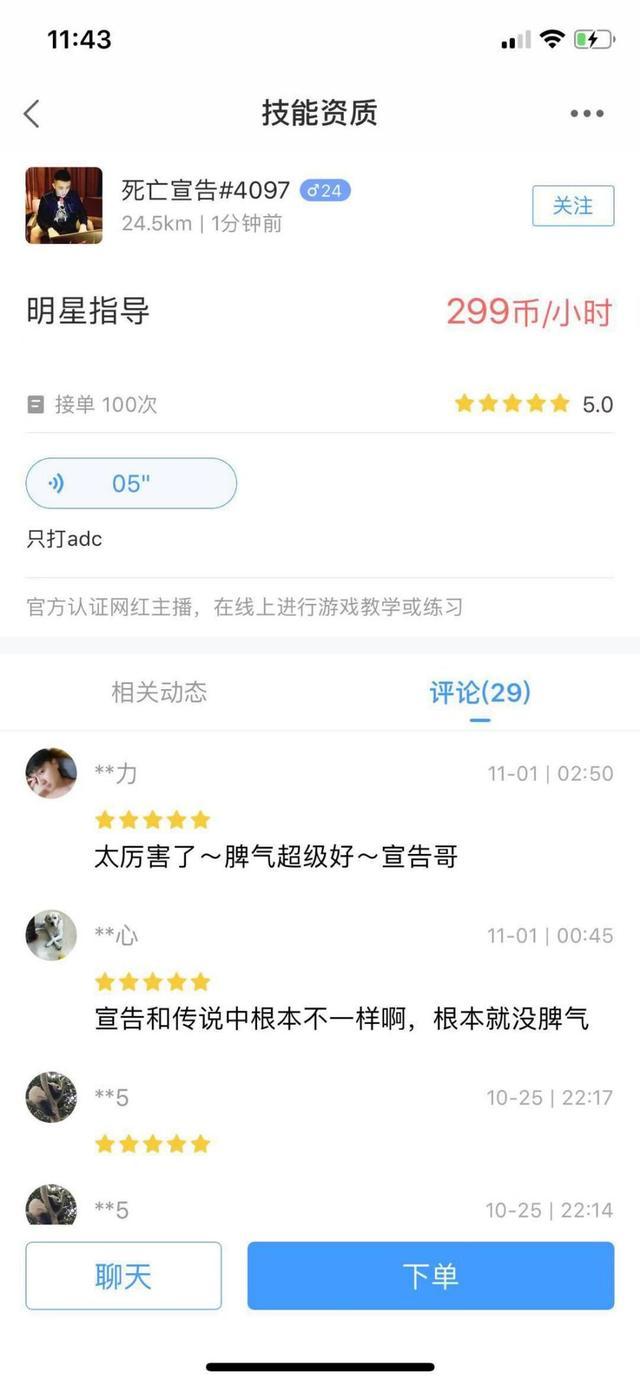Open 死亡宣告#4097's profile avatar

(x=64, y=206)
